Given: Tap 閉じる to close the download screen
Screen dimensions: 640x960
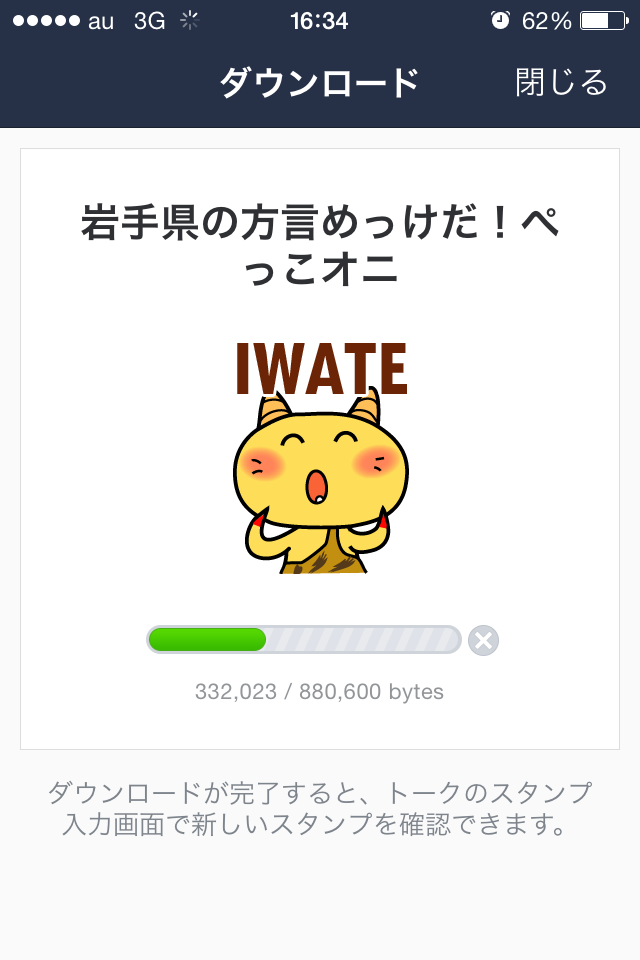Looking at the screenshot, I should (x=561, y=83).
